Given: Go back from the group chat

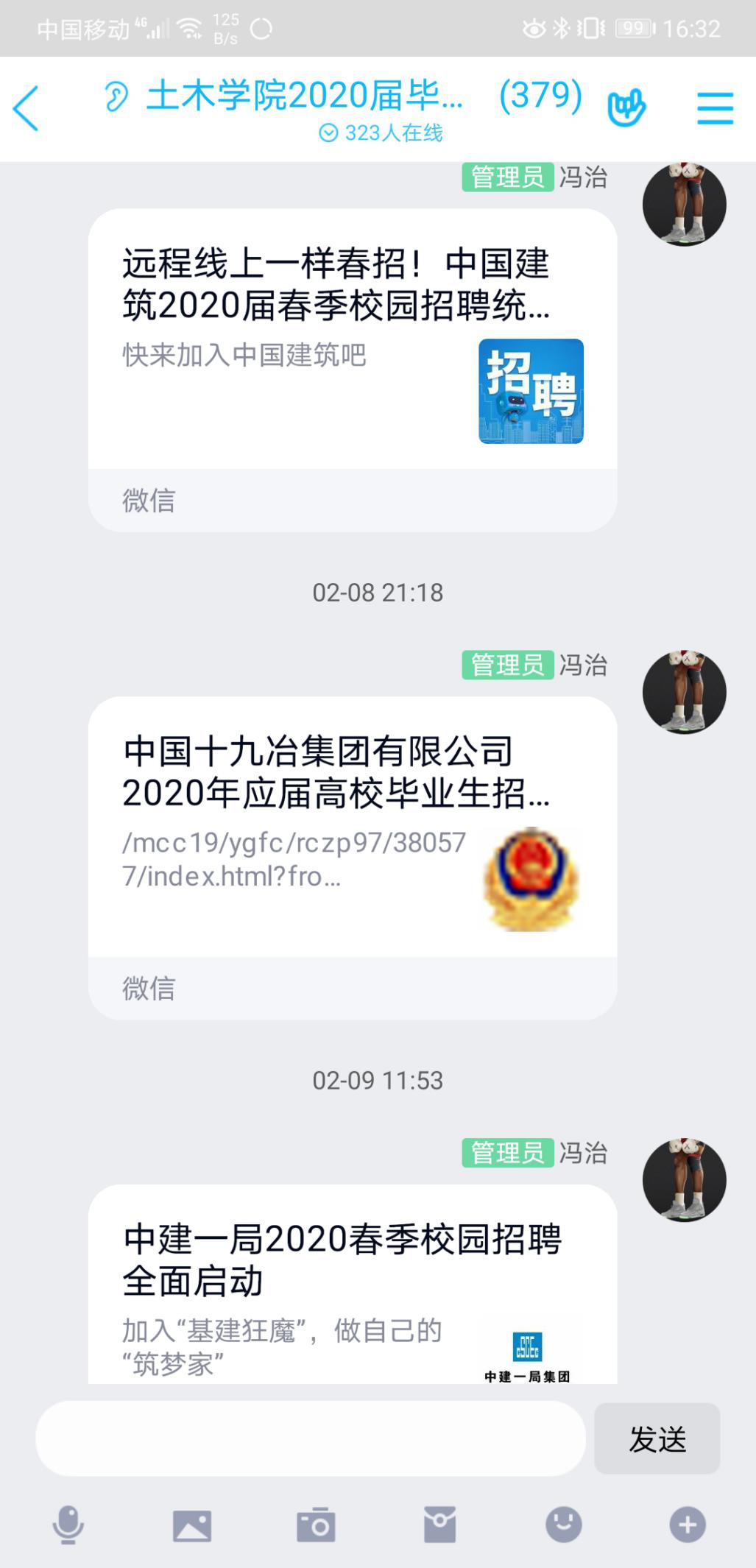Looking at the screenshot, I should coord(27,109).
